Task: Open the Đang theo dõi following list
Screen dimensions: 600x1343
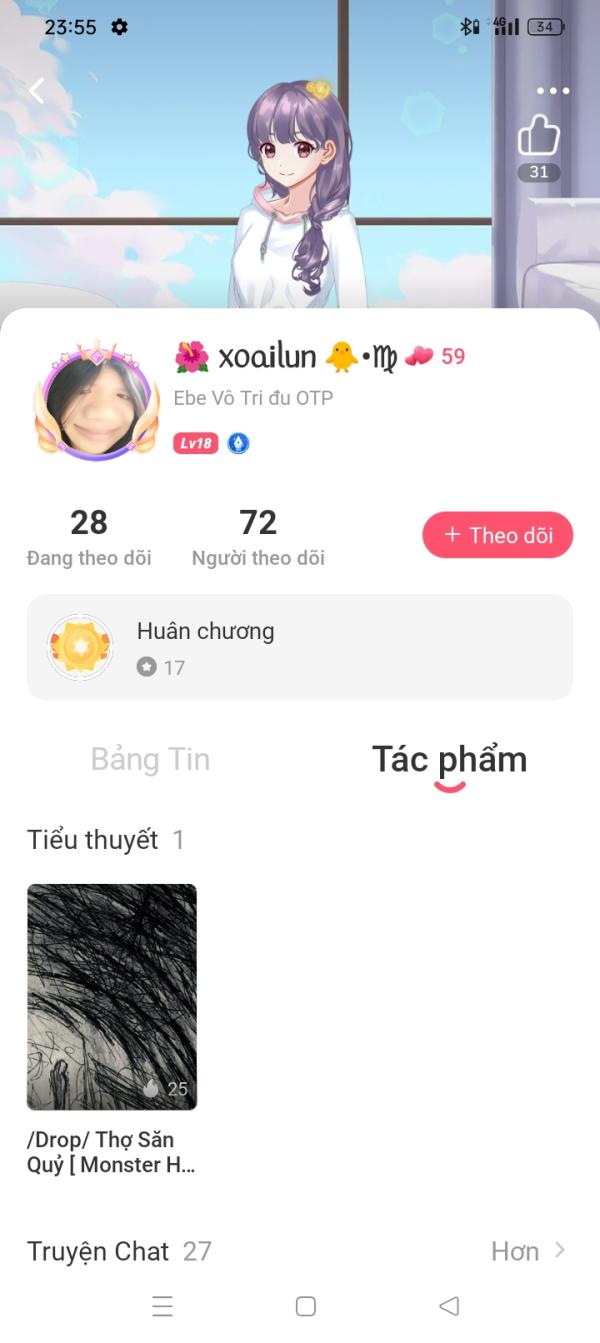Action: point(89,537)
